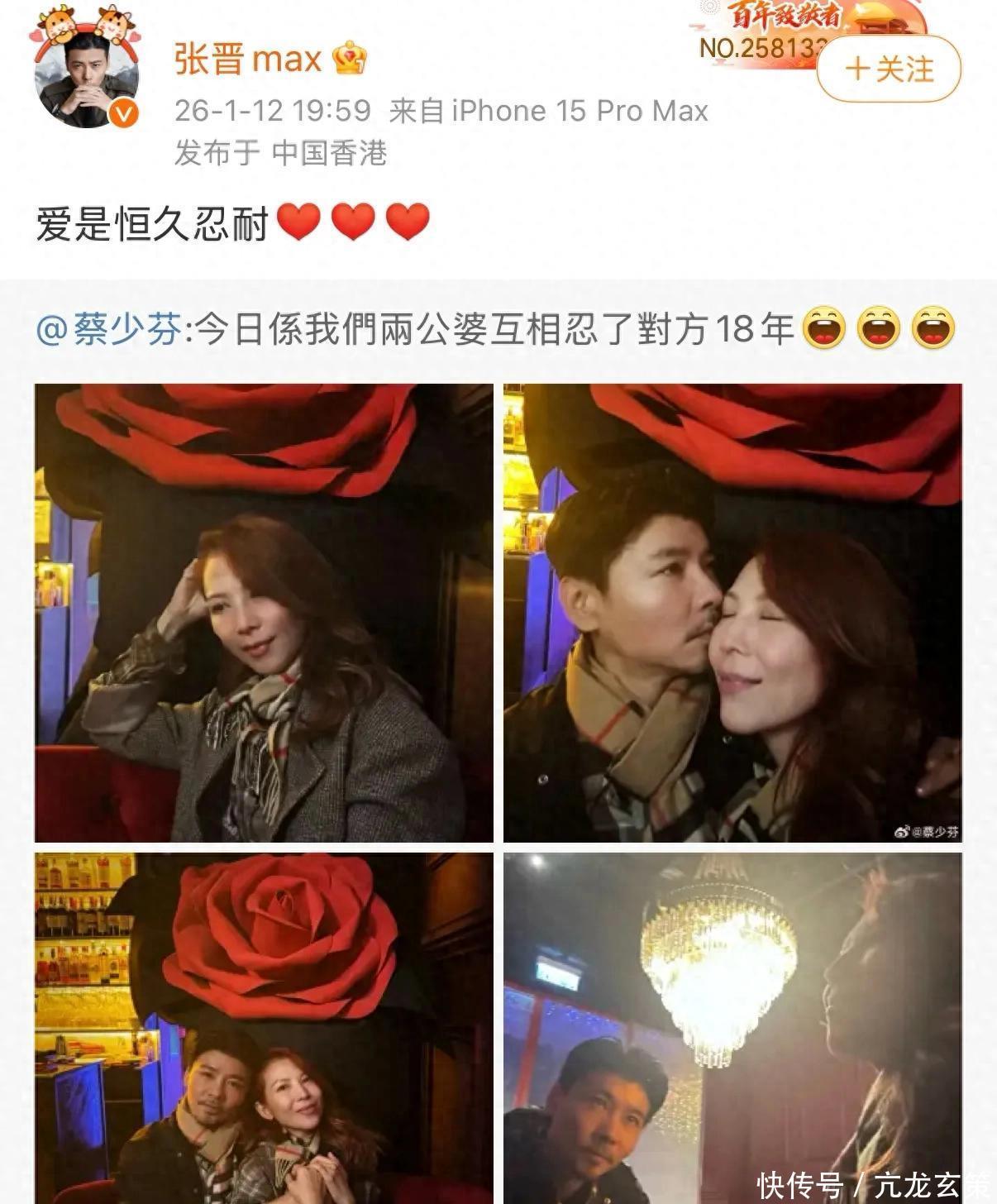Open 张晋max's profile avatar
The image size is (997, 1204).
pos(86,79)
